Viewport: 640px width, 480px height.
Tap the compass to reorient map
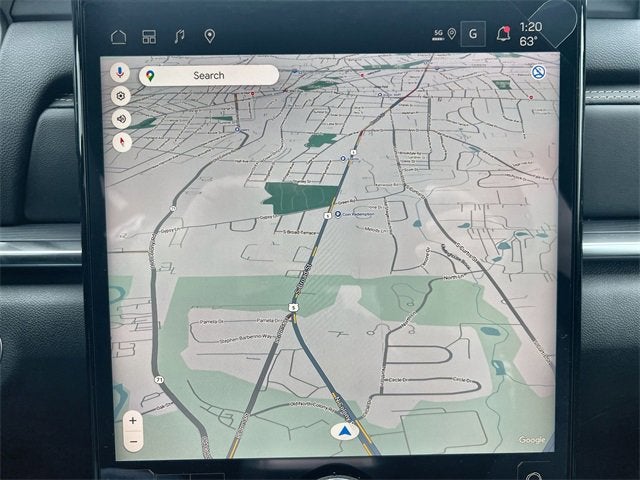click(x=123, y=141)
